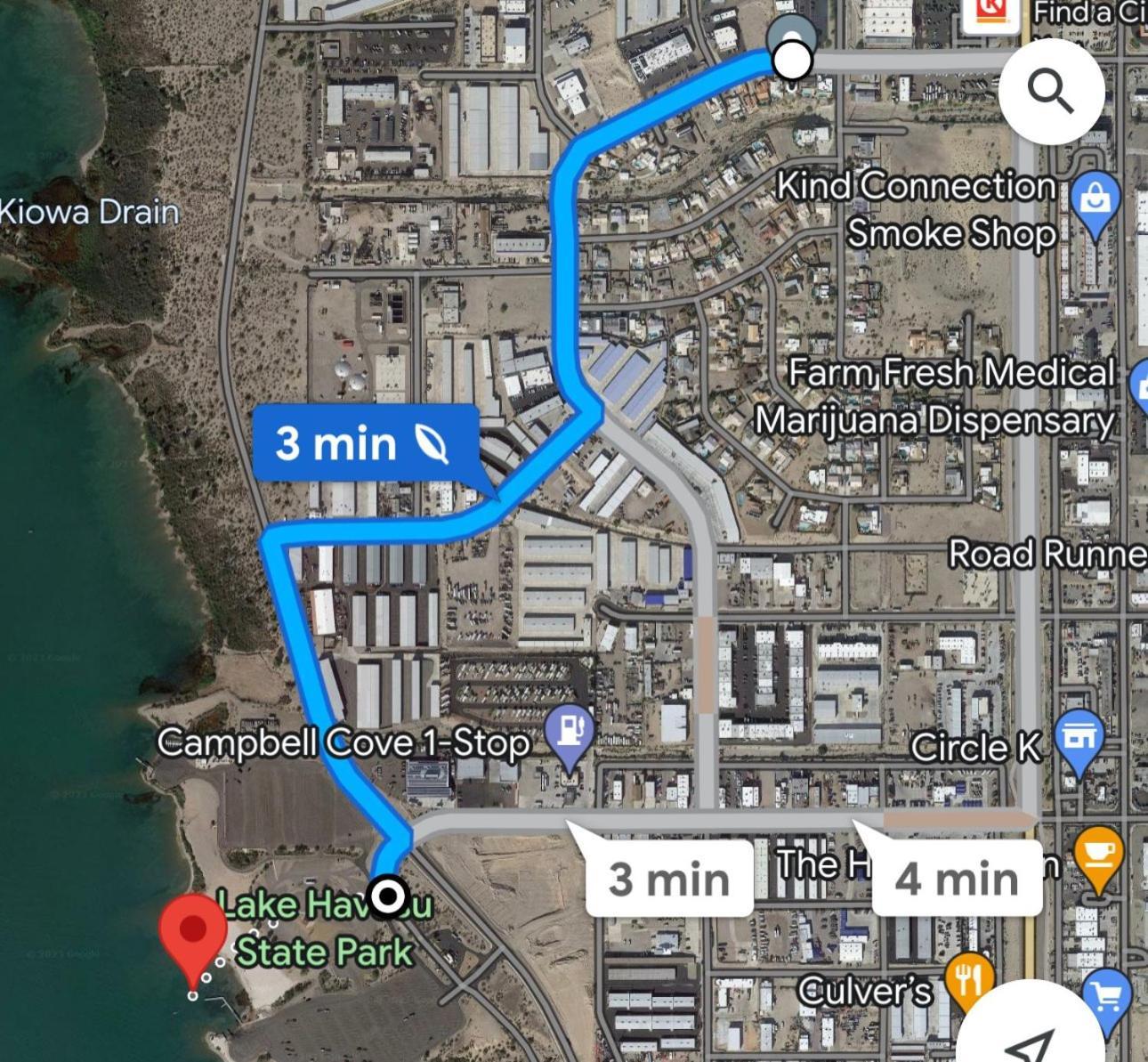Choose the alternate 4 min route
This screenshot has width=1148, height=1062.
957,879
